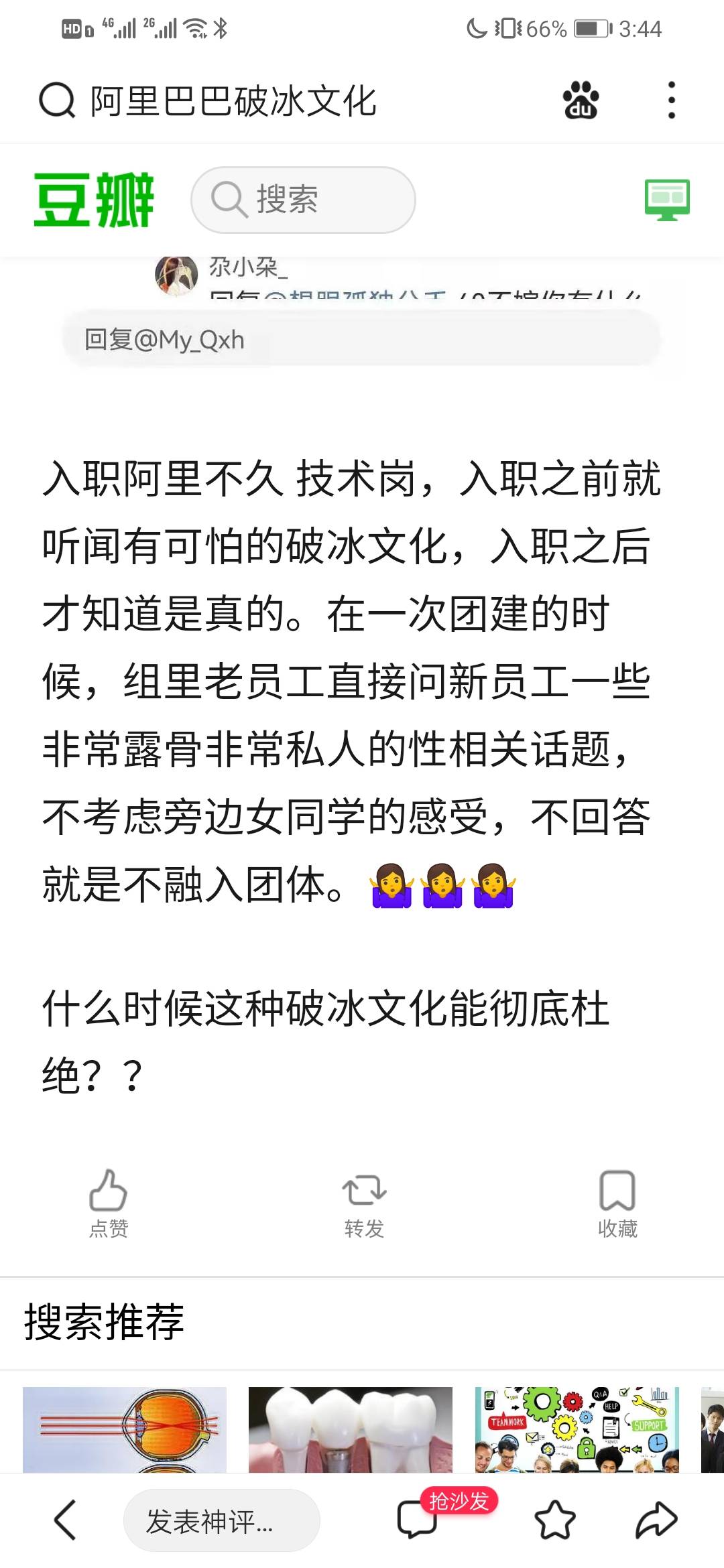Open the dental implant recommendation thumbnail
The height and width of the screenshot is (1568, 724).
tap(351, 1429)
